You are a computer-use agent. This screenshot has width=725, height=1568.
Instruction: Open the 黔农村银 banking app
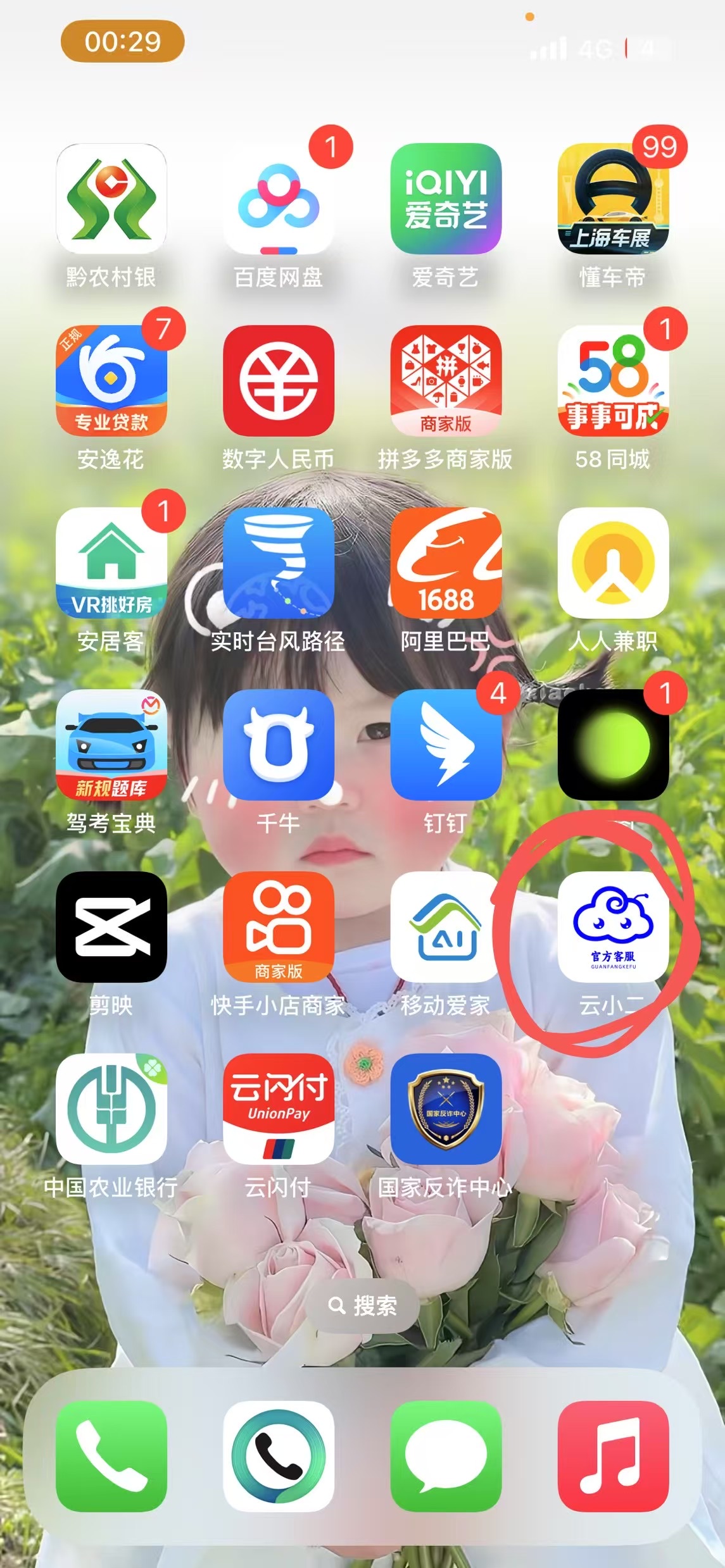(x=111, y=199)
